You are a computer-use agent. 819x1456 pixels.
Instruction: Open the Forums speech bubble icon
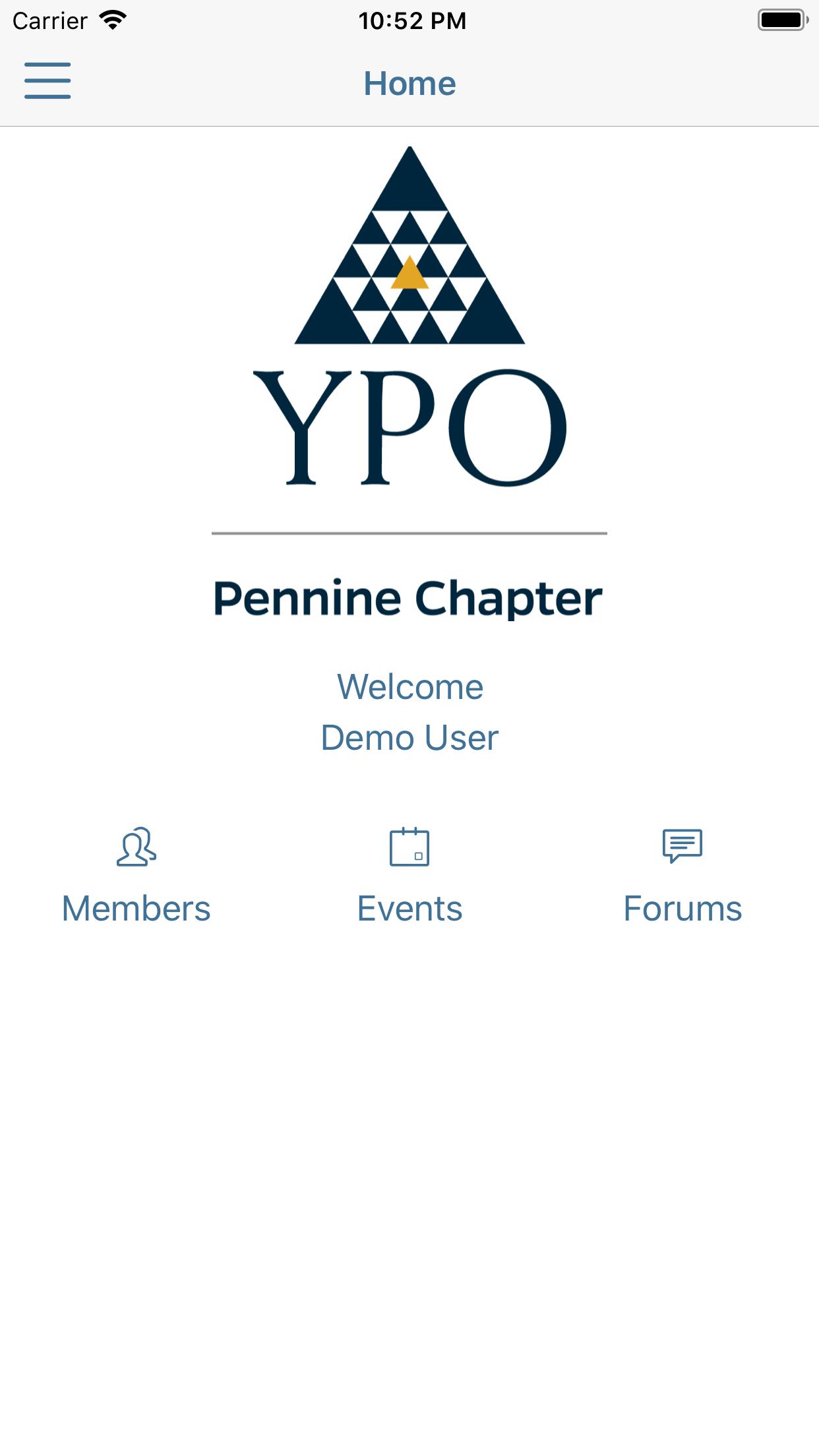[x=682, y=849]
